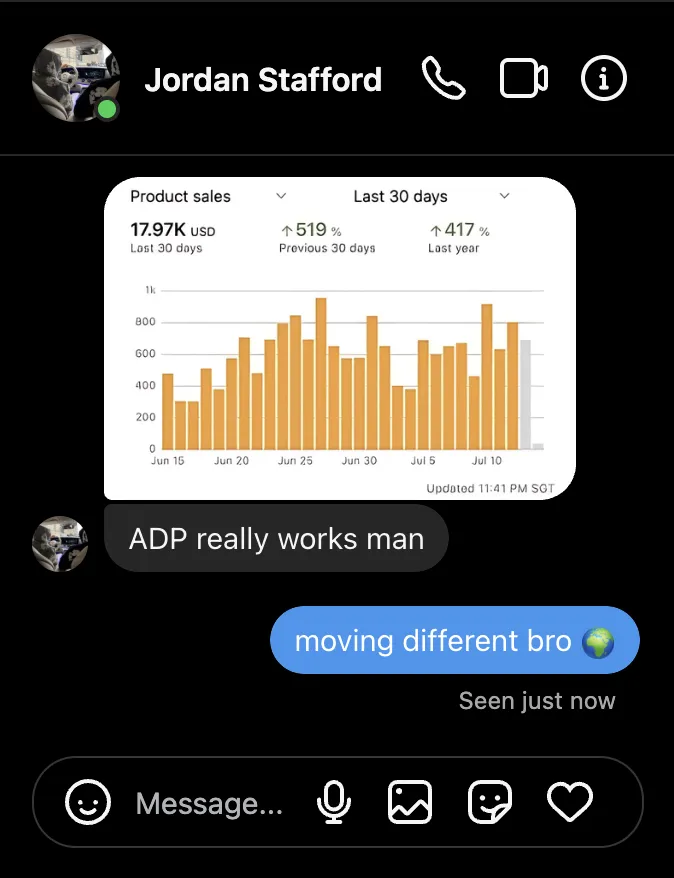This screenshot has height=878, width=674.
Task: Open the emoji picker
Action: pos(88,802)
